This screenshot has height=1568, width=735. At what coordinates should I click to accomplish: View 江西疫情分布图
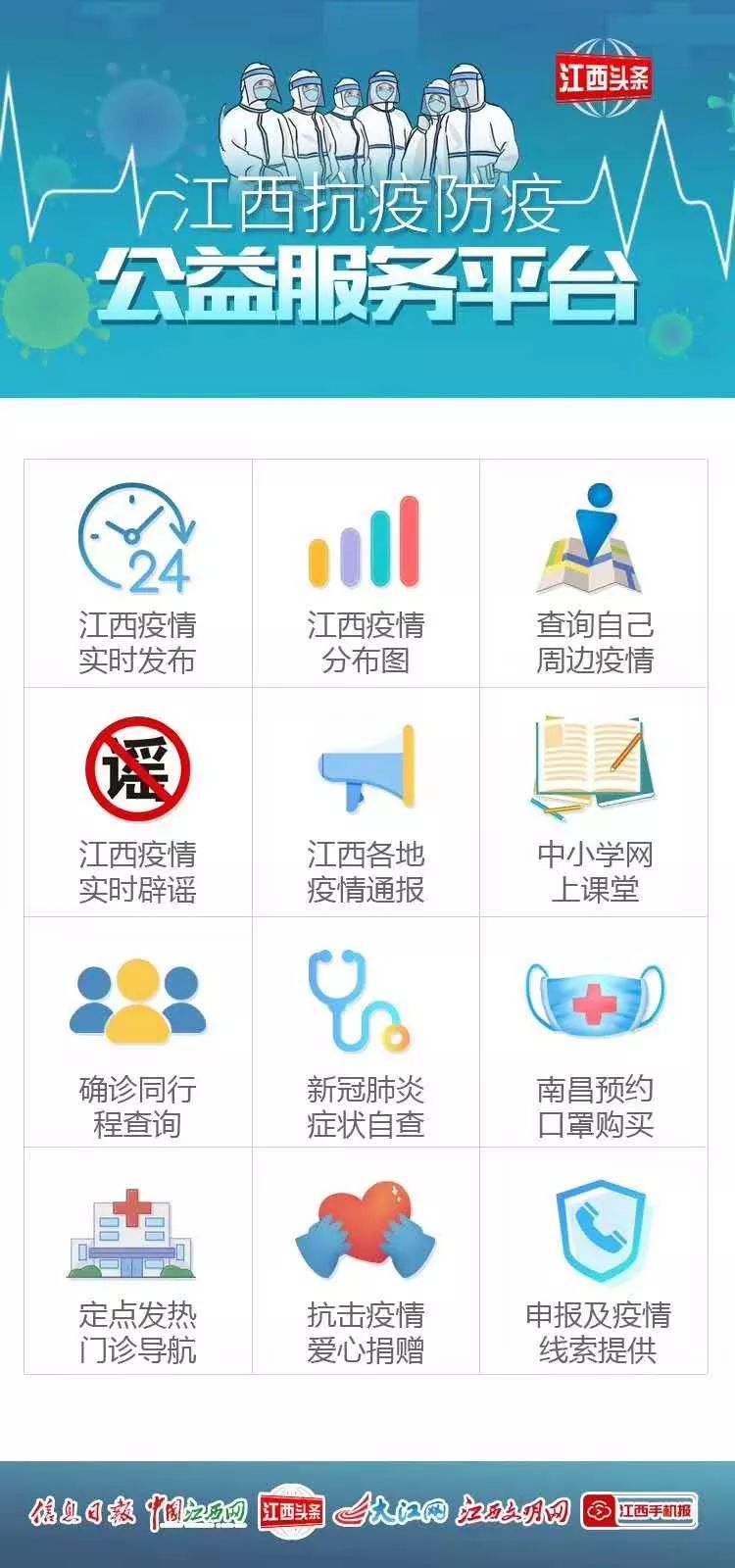click(366, 574)
